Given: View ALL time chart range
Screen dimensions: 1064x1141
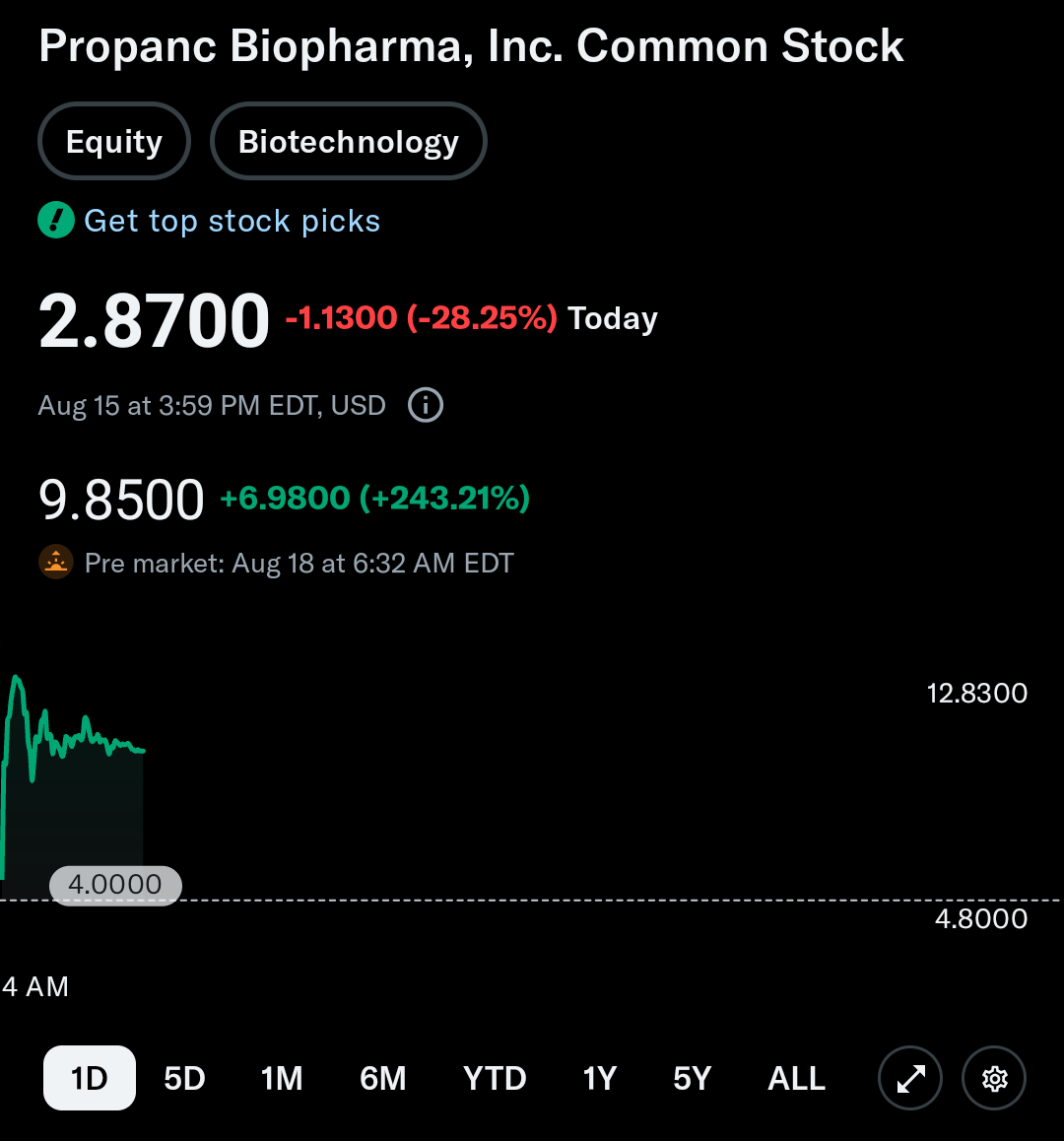Looking at the screenshot, I should click(x=796, y=1078).
